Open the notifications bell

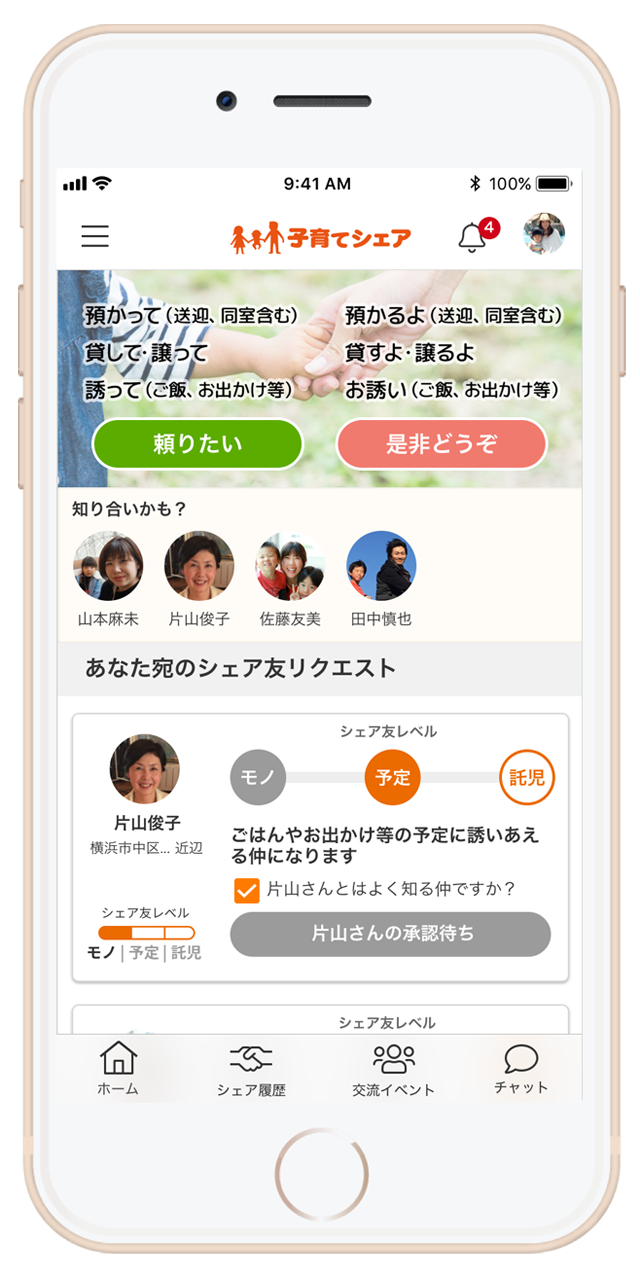473,237
